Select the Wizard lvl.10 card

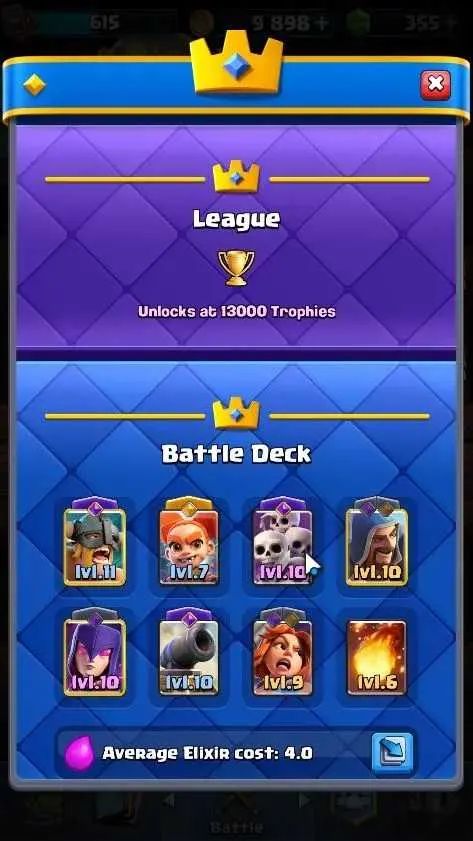coord(377,541)
